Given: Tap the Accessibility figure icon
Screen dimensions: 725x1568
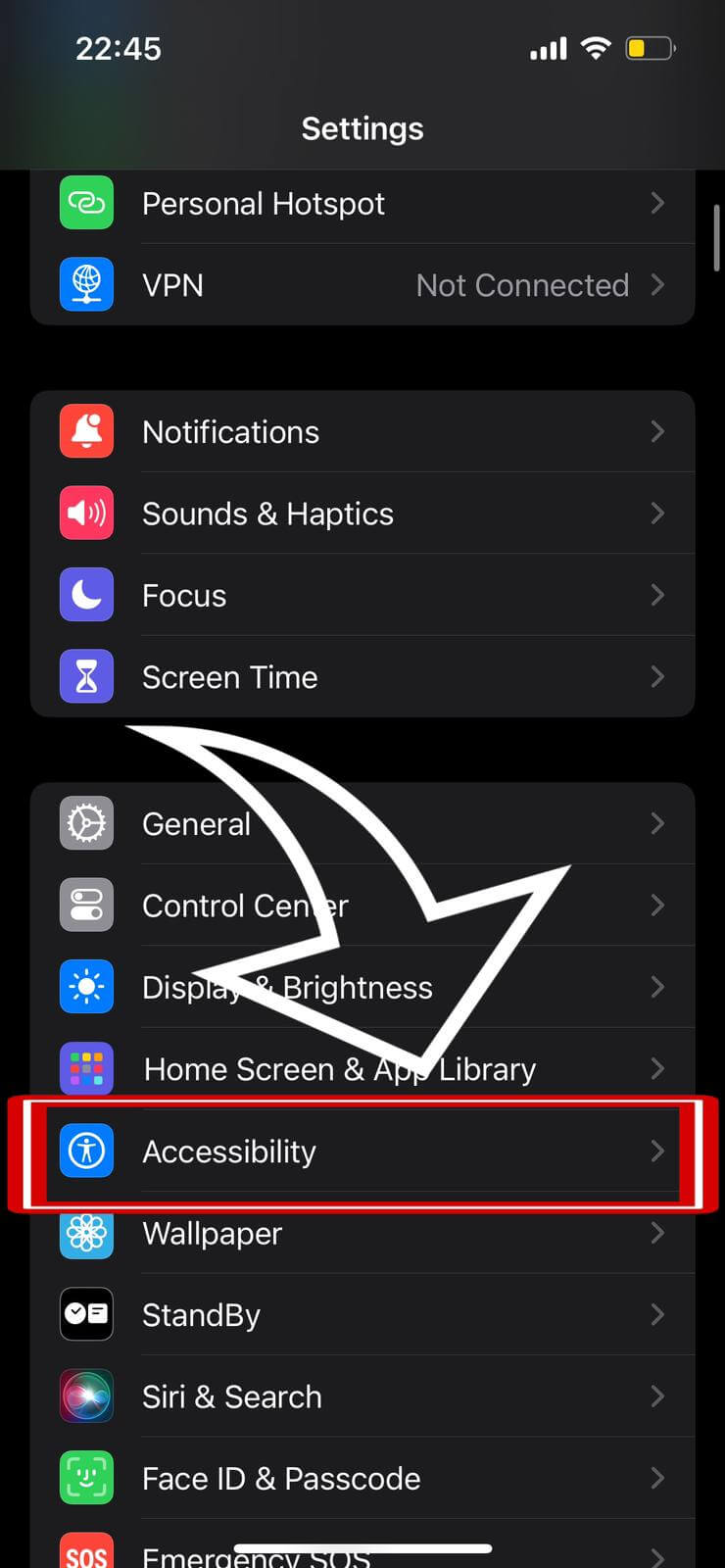Looking at the screenshot, I should pyautogui.click(x=86, y=1151).
